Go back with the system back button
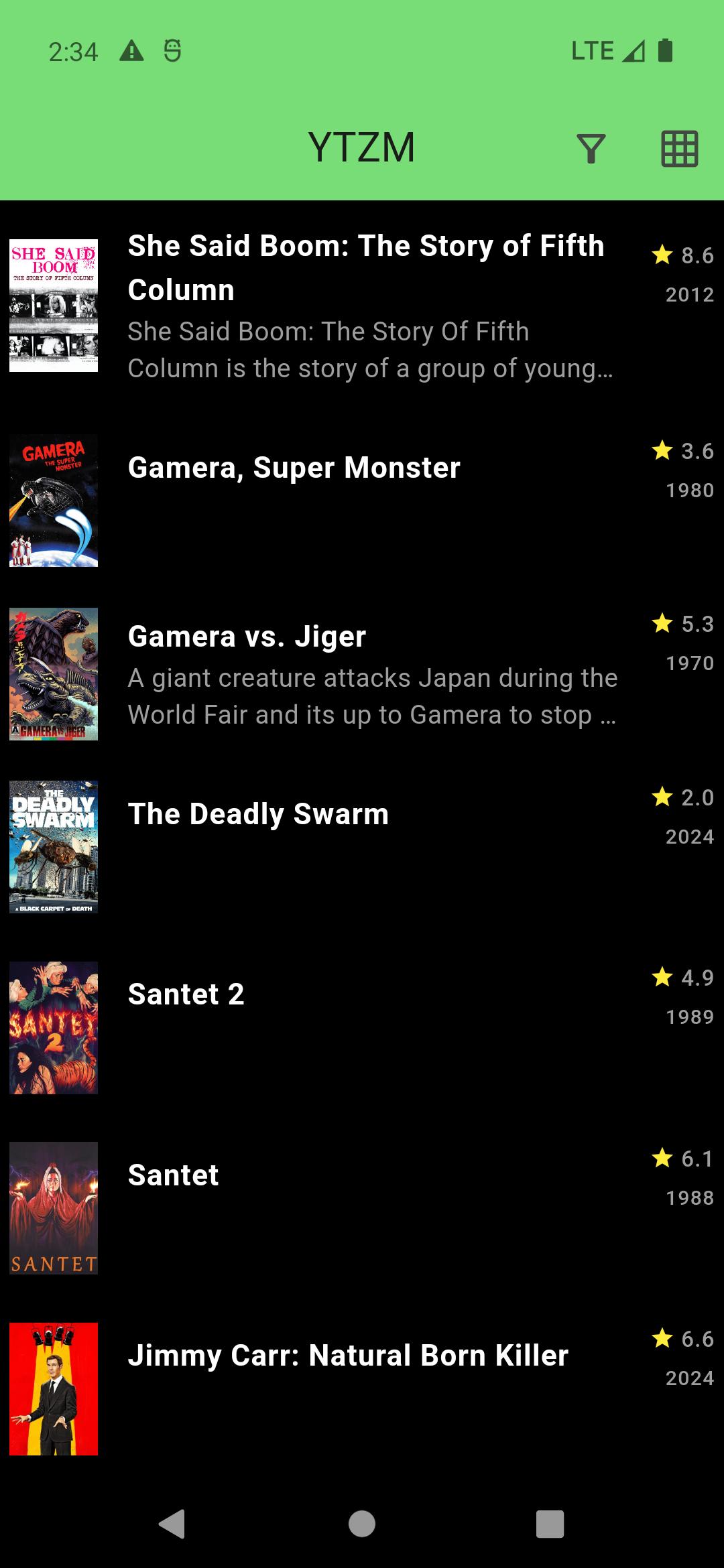Screen dimensions: 724x1568 tap(172, 1524)
